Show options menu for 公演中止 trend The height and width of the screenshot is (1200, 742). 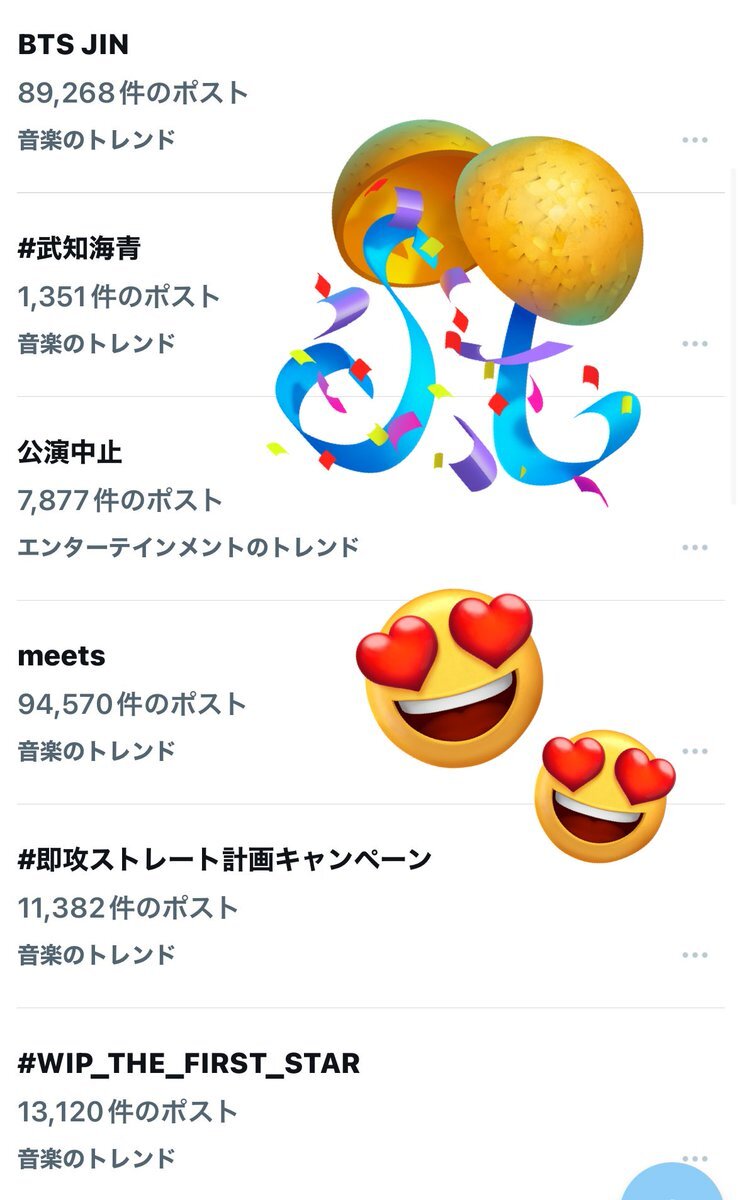tap(695, 548)
